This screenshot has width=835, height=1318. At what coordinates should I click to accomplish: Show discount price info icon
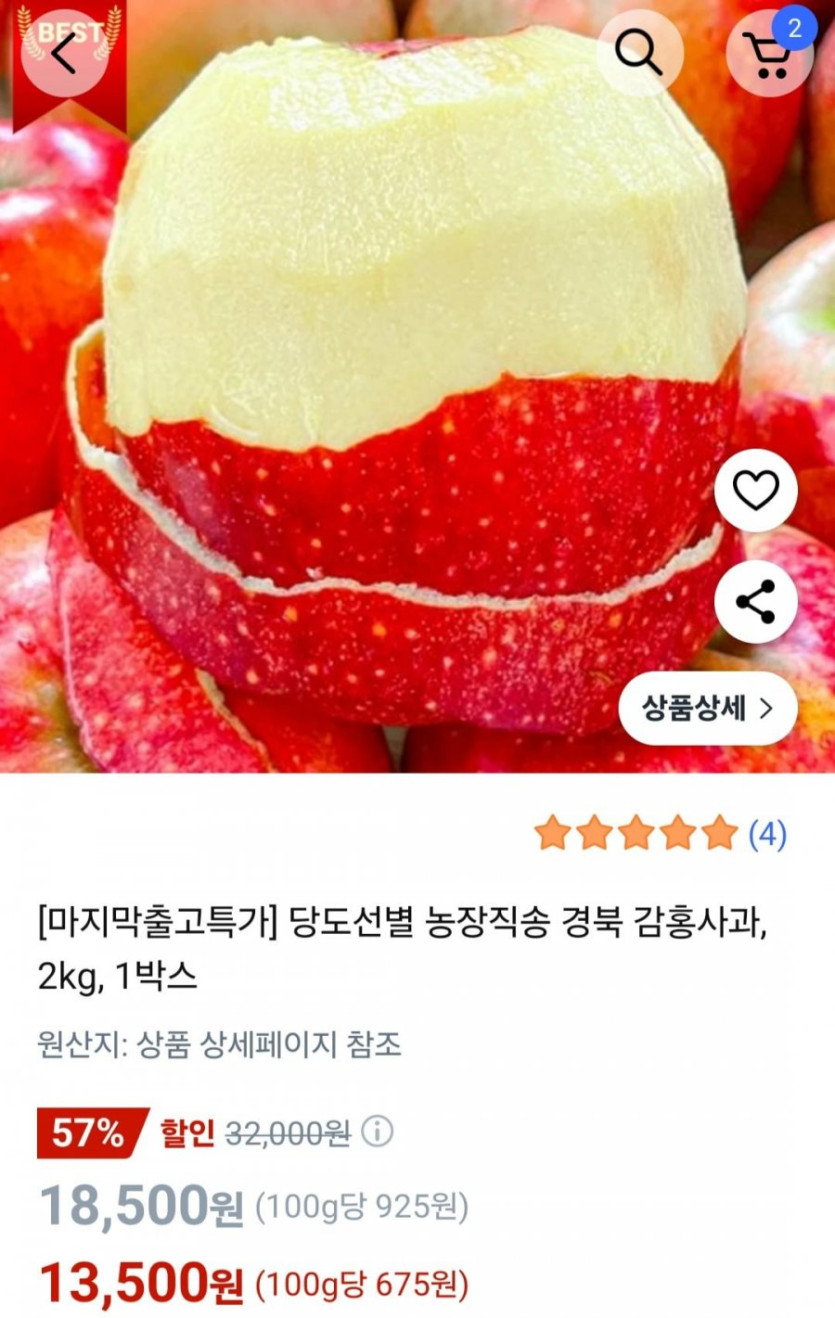377,1132
